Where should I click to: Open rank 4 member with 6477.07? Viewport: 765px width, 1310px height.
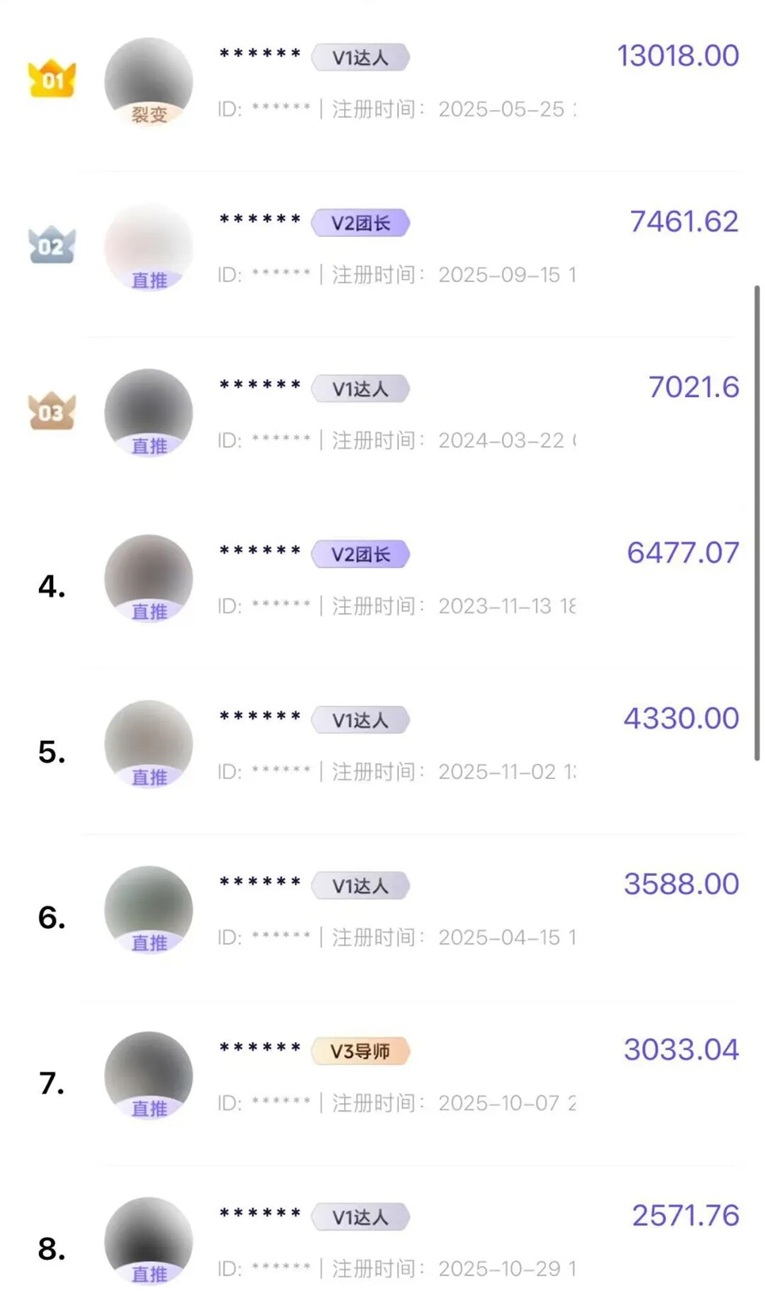click(400, 579)
